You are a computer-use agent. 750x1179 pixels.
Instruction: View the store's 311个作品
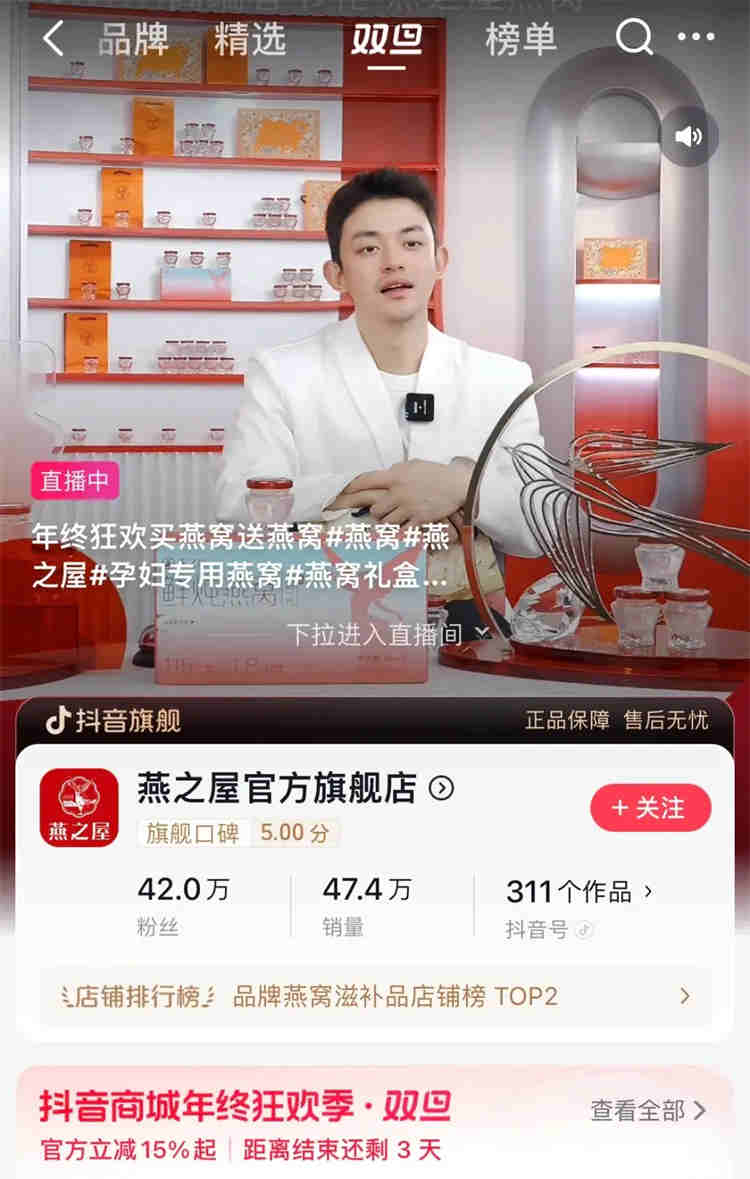click(x=580, y=891)
